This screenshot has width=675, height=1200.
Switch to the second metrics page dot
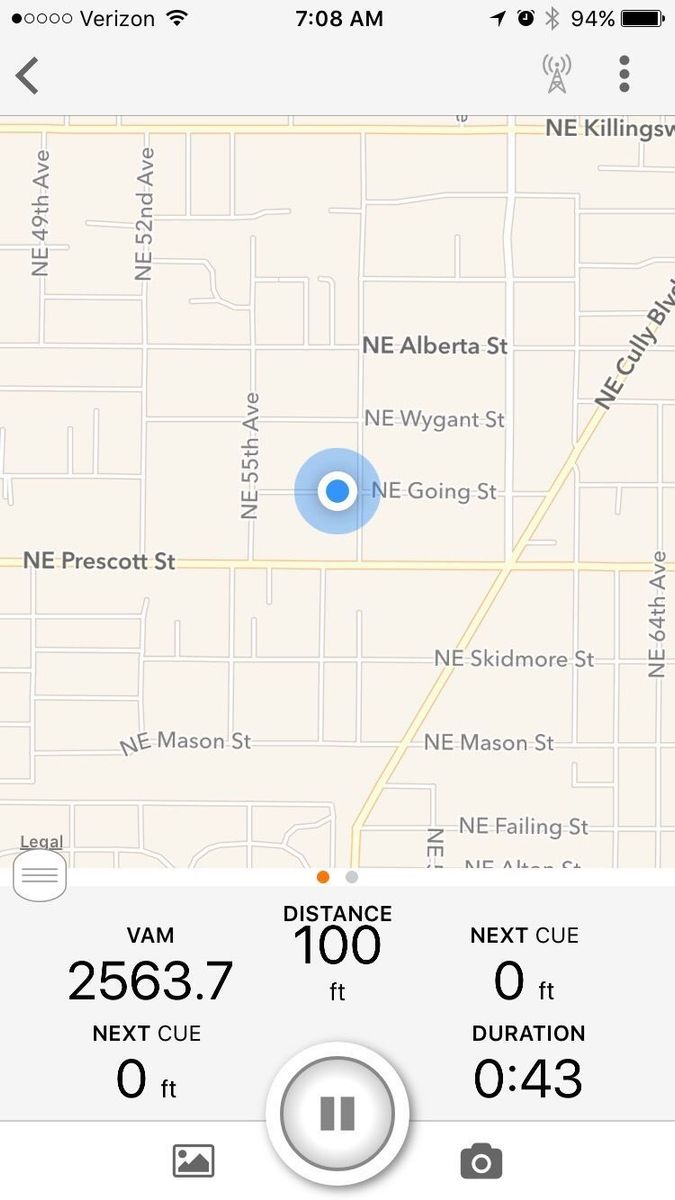(x=352, y=877)
